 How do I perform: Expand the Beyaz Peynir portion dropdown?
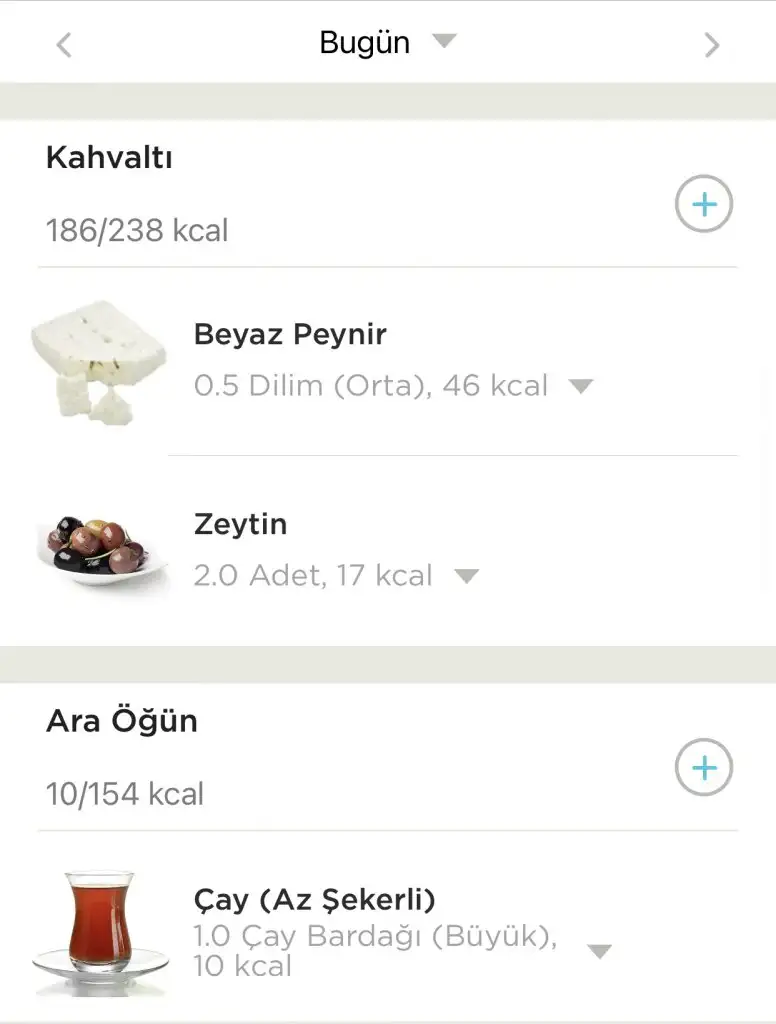[581, 386]
